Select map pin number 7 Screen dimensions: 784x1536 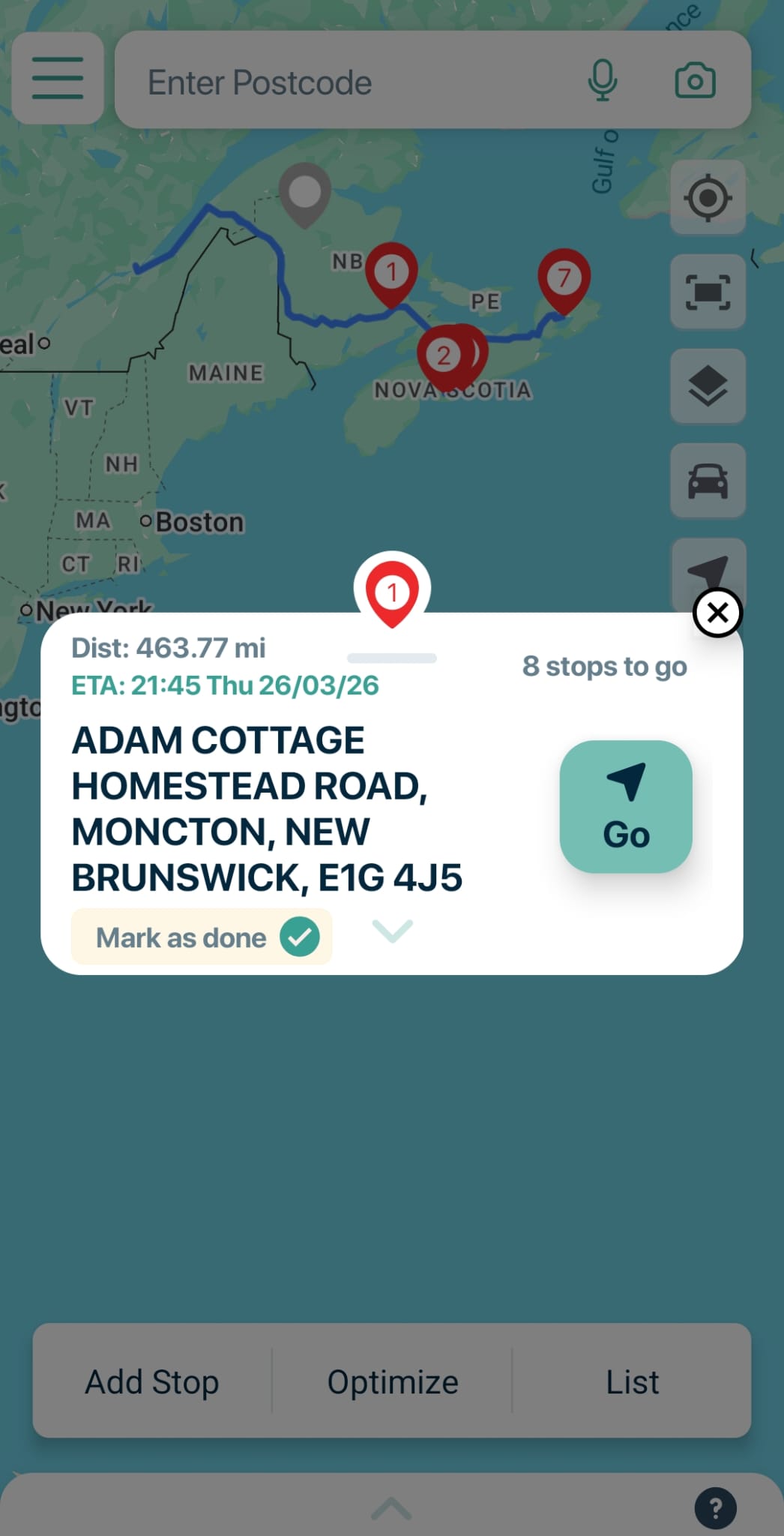pyautogui.click(x=564, y=278)
